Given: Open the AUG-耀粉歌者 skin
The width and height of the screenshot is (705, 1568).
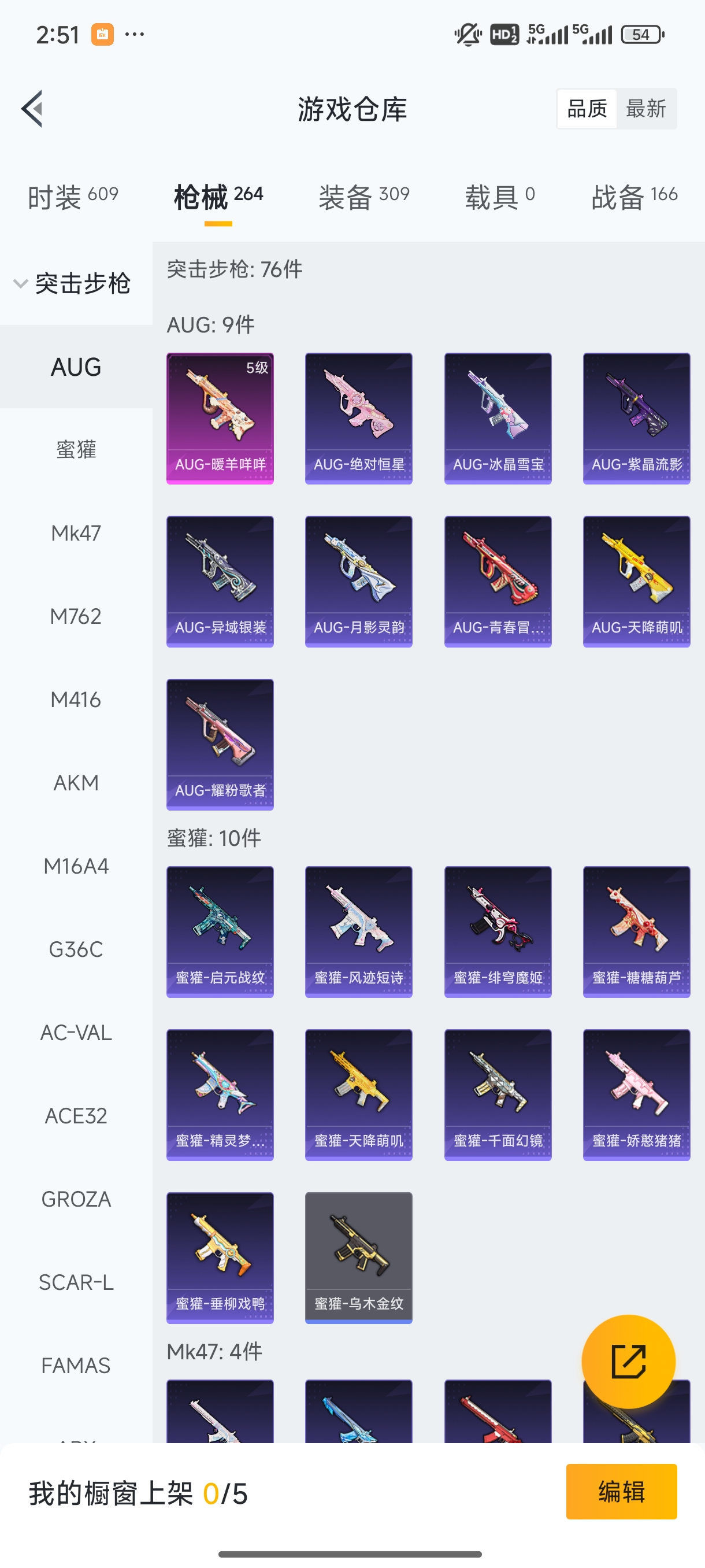Looking at the screenshot, I should (220, 744).
